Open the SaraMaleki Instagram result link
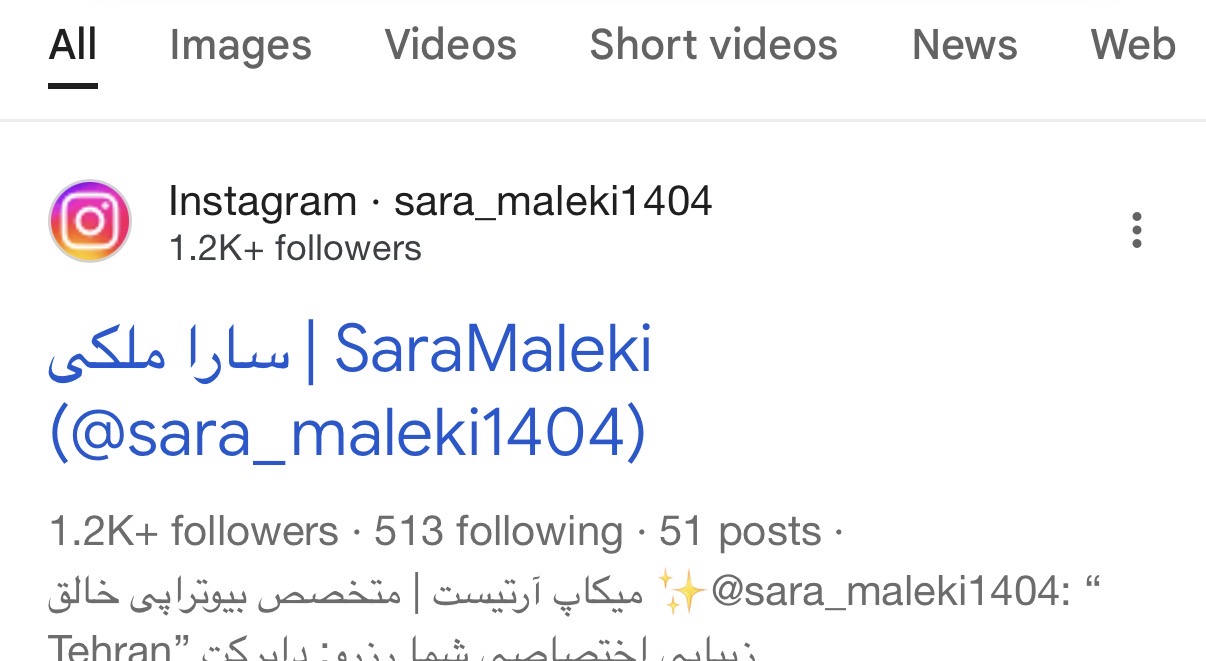The image size is (1206, 661). [x=350, y=393]
